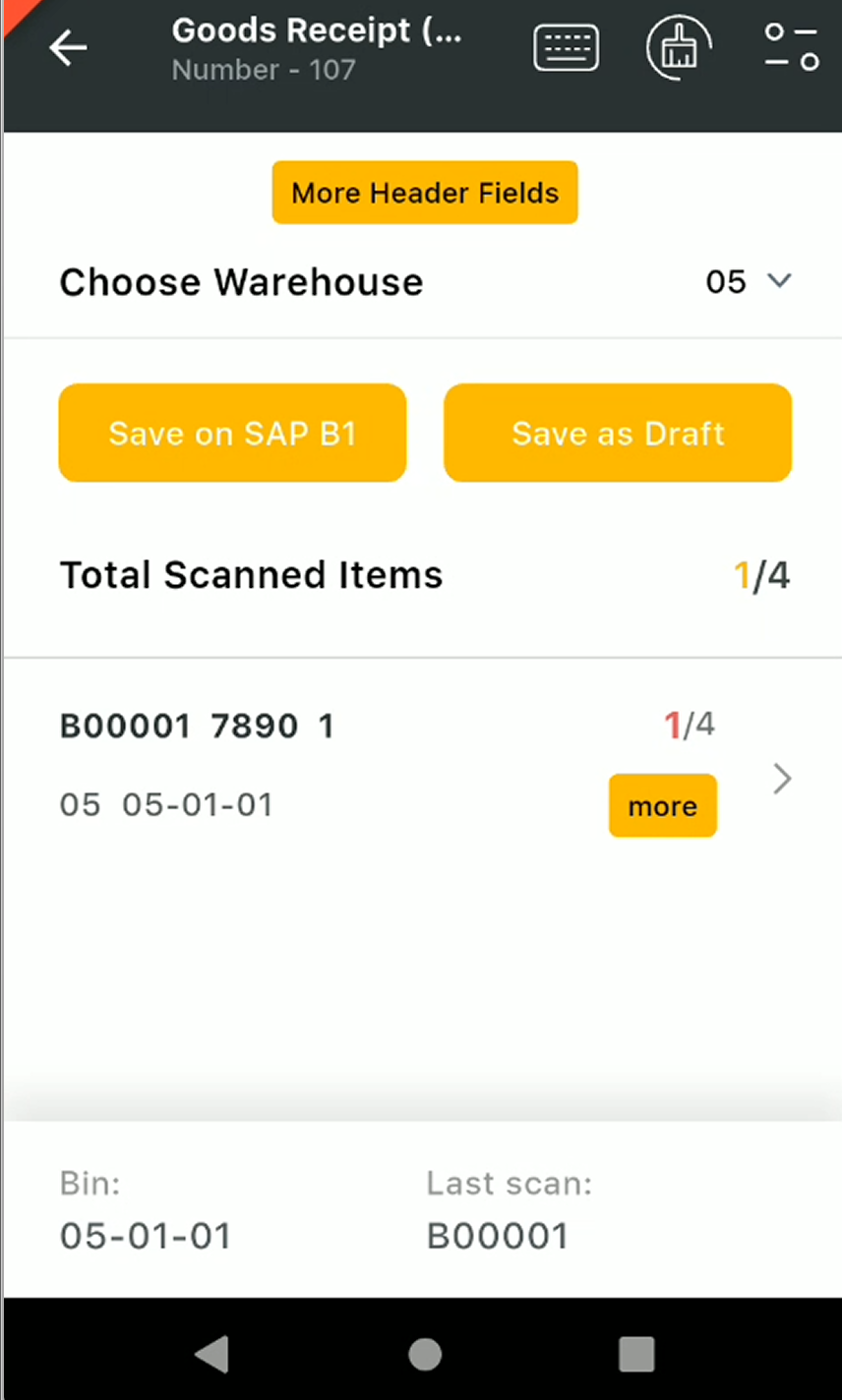The image size is (842, 1400).
Task: Tap the clear brush icon
Action: 679,47
